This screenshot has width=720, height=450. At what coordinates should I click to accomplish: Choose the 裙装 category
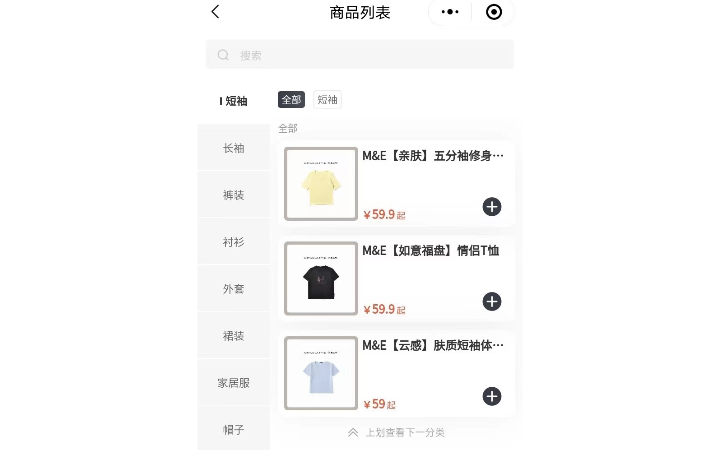point(233,336)
